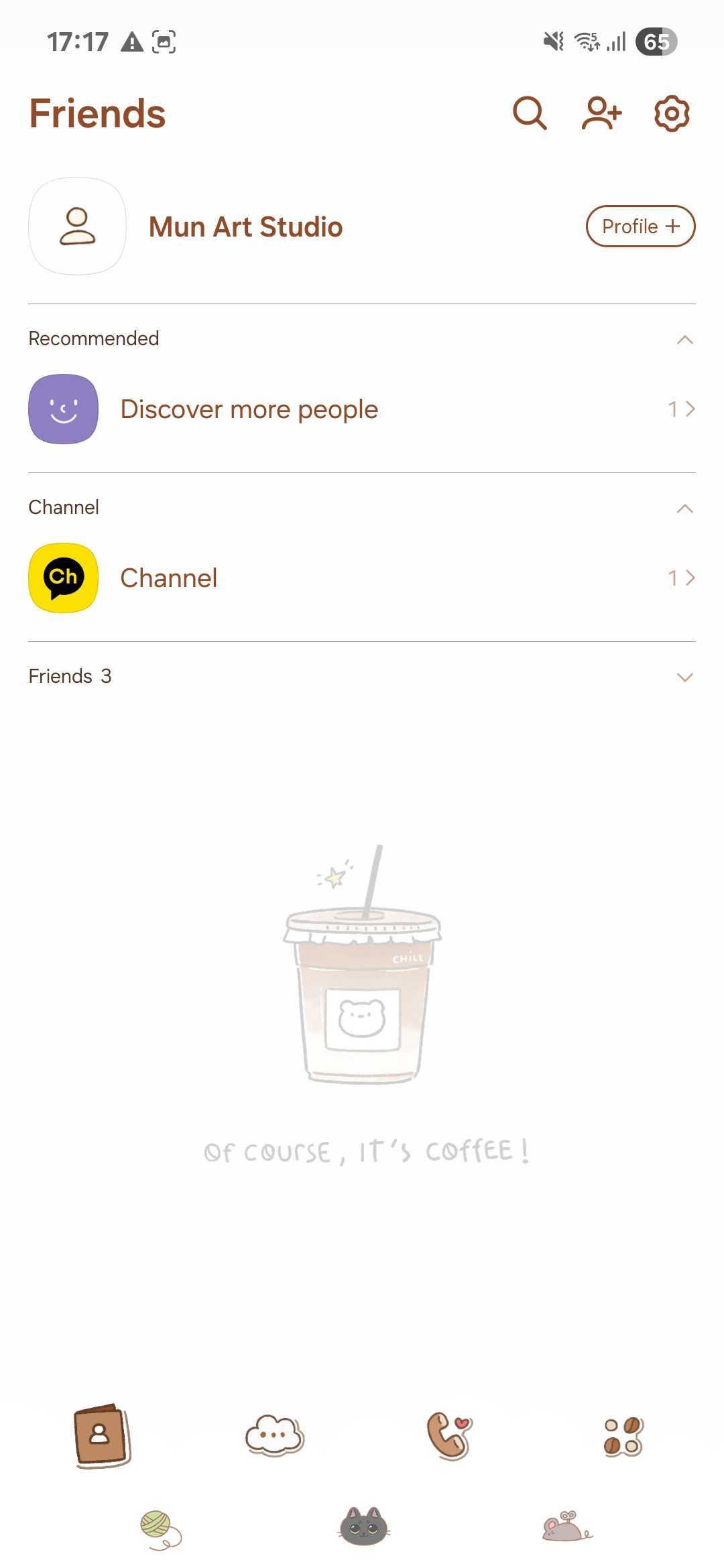The height and width of the screenshot is (1568, 724).
Task: Add a new friend
Action: click(601, 113)
